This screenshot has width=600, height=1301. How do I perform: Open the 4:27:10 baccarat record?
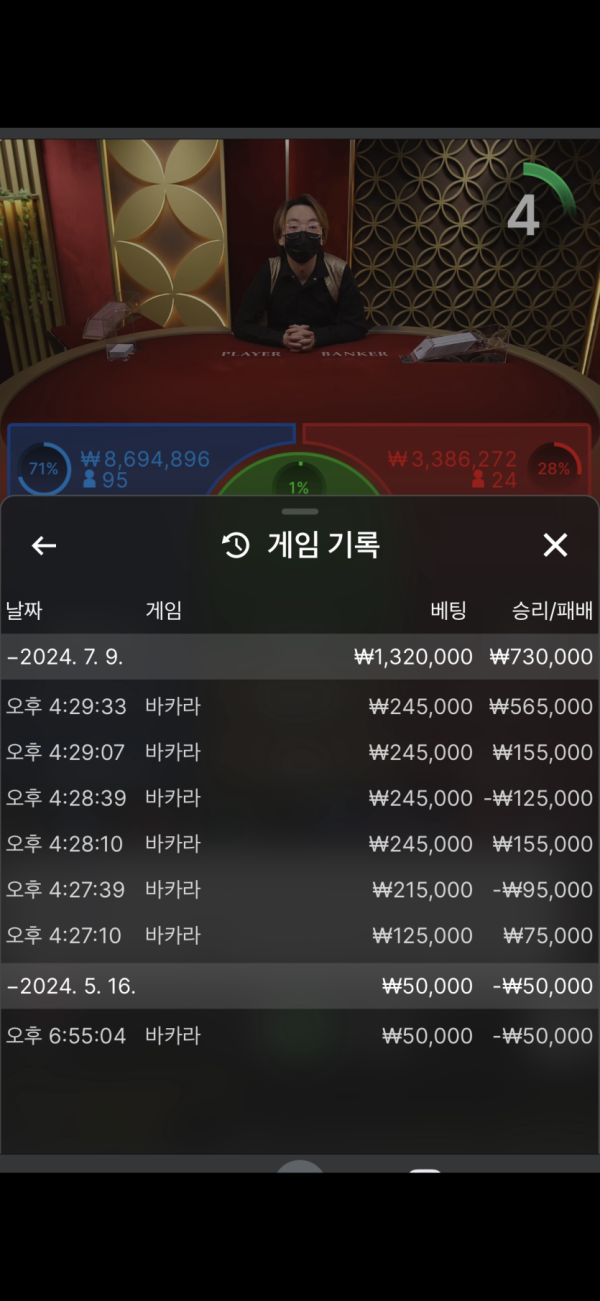coord(300,935)
